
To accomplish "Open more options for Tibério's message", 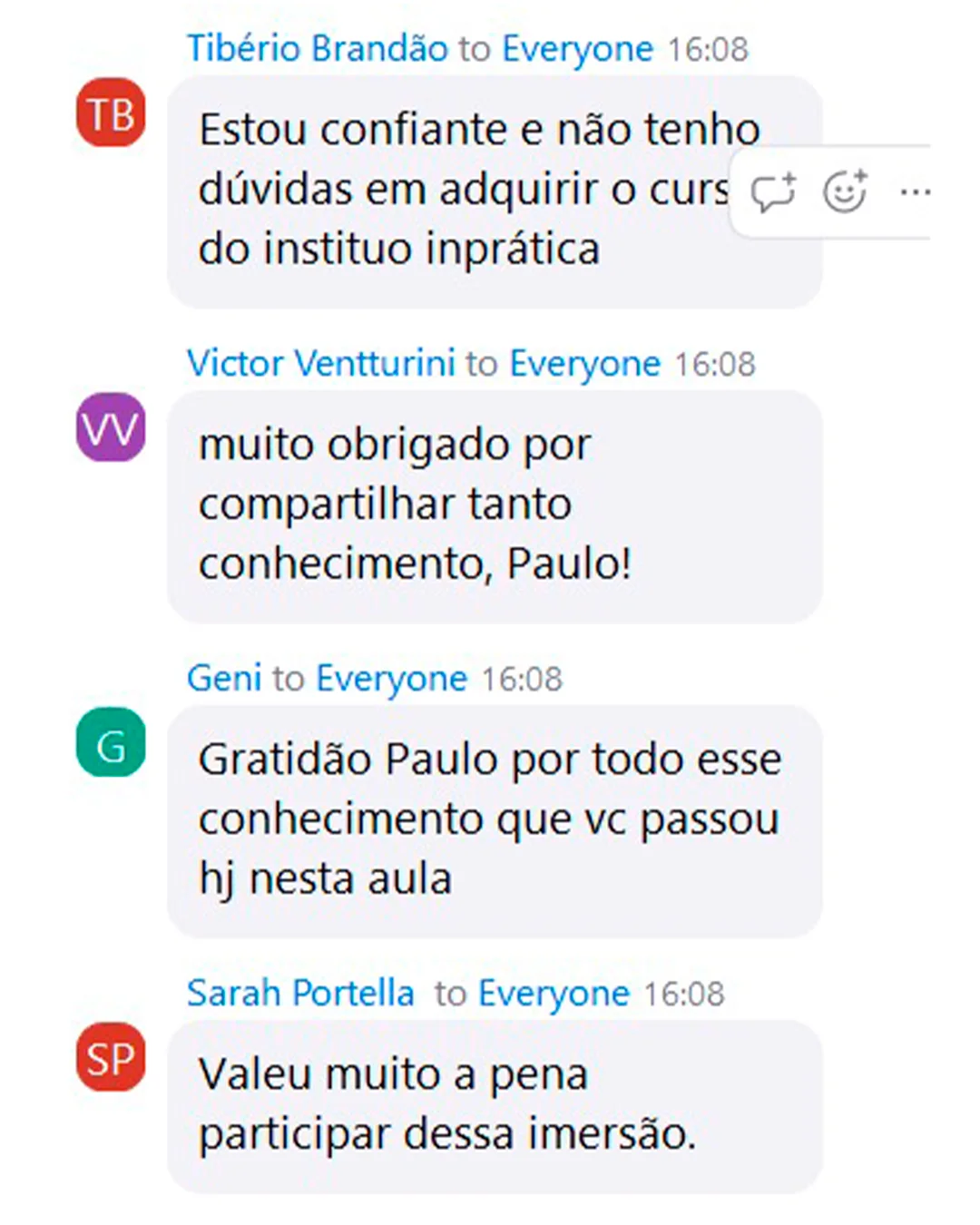I will [915, 192].
